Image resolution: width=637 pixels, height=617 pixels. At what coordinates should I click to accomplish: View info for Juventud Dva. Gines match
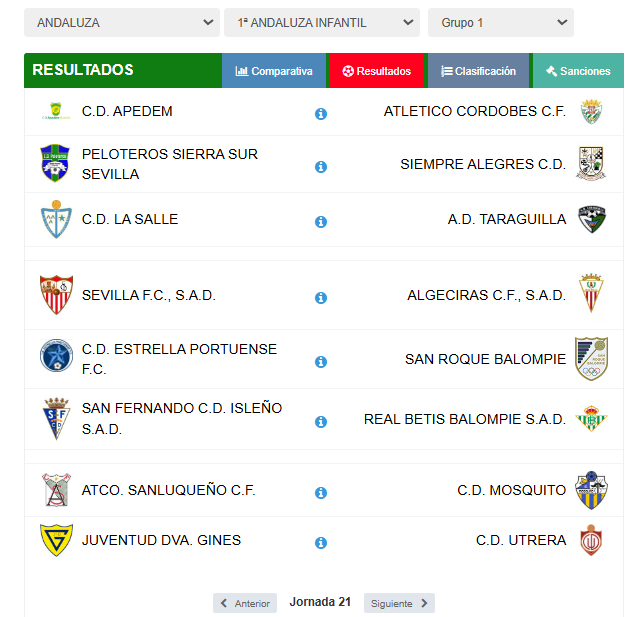tap(321, 543)
